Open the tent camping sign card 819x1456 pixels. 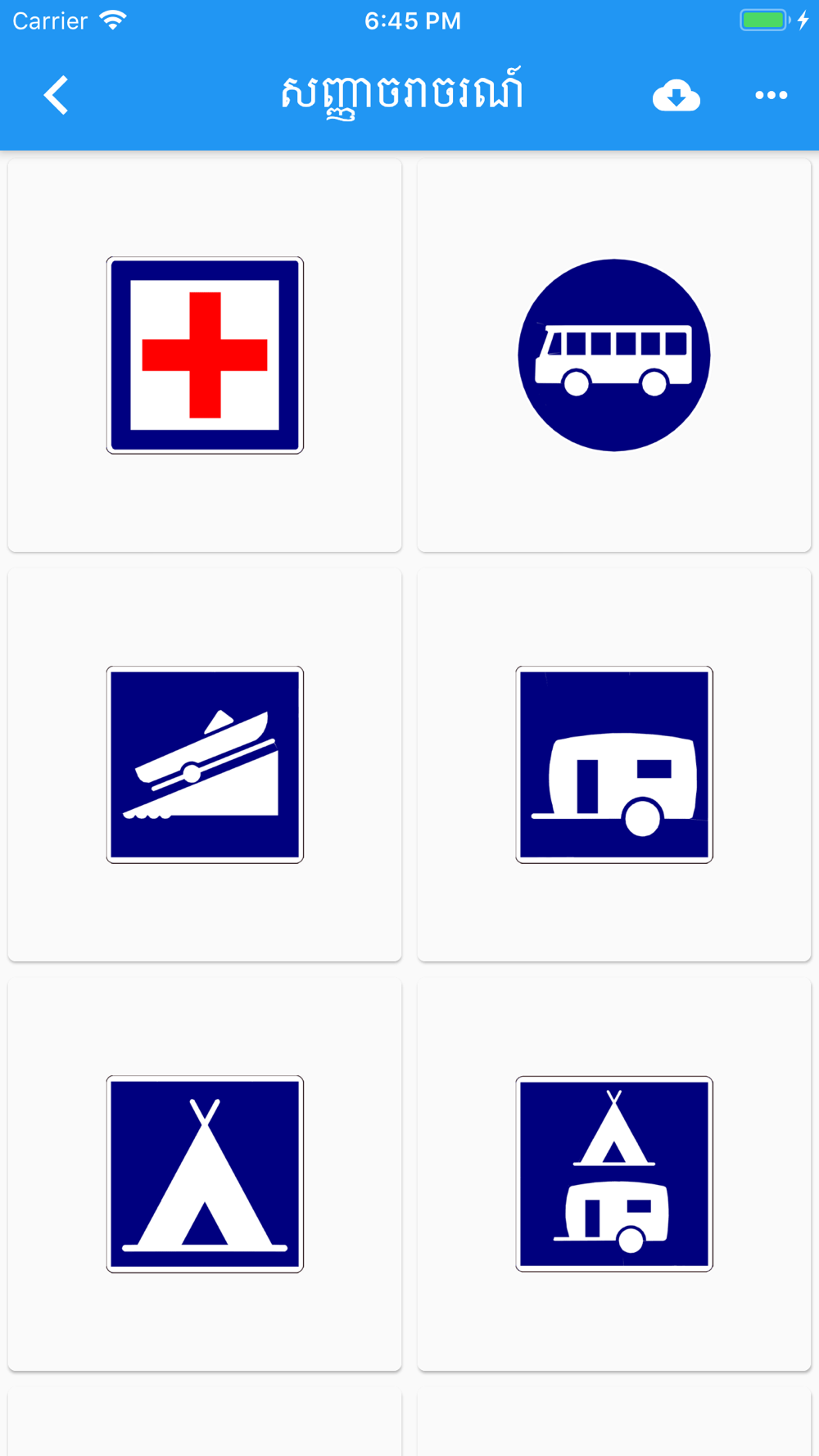tap(205, 1174)
